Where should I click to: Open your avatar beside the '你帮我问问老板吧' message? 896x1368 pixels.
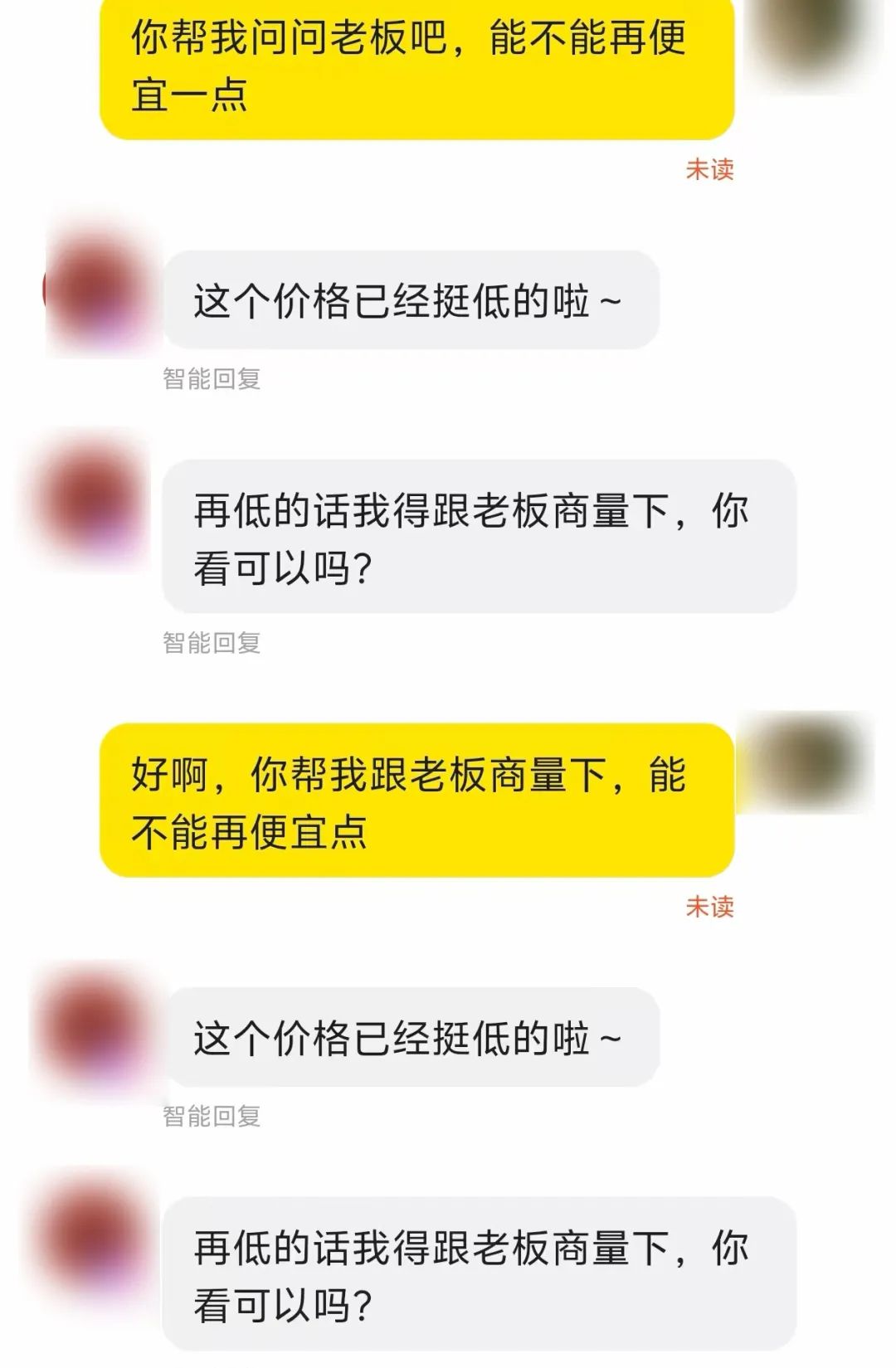pos(812,37)
